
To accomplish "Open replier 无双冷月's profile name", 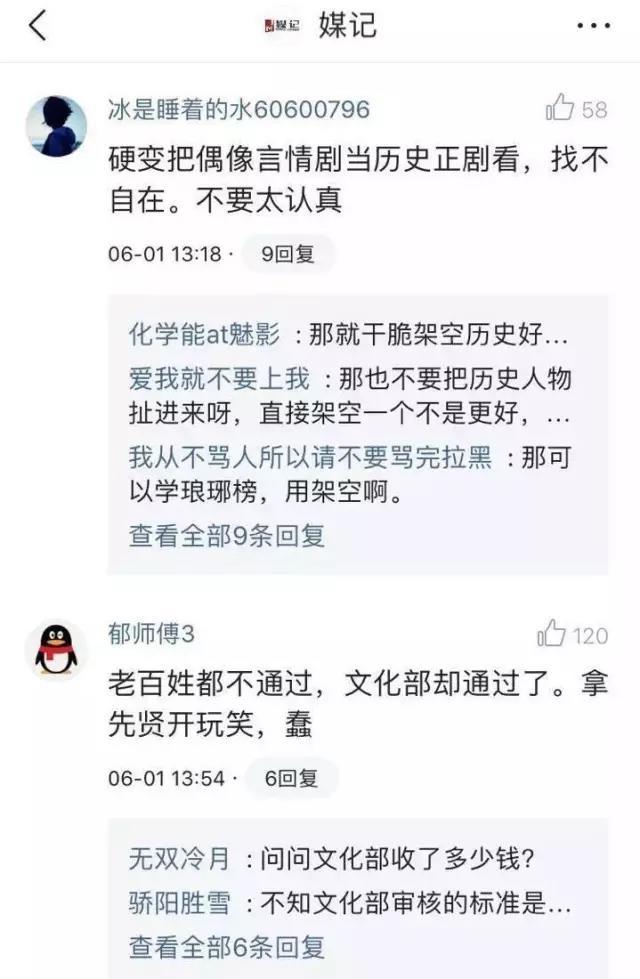I will click(179, 858).
